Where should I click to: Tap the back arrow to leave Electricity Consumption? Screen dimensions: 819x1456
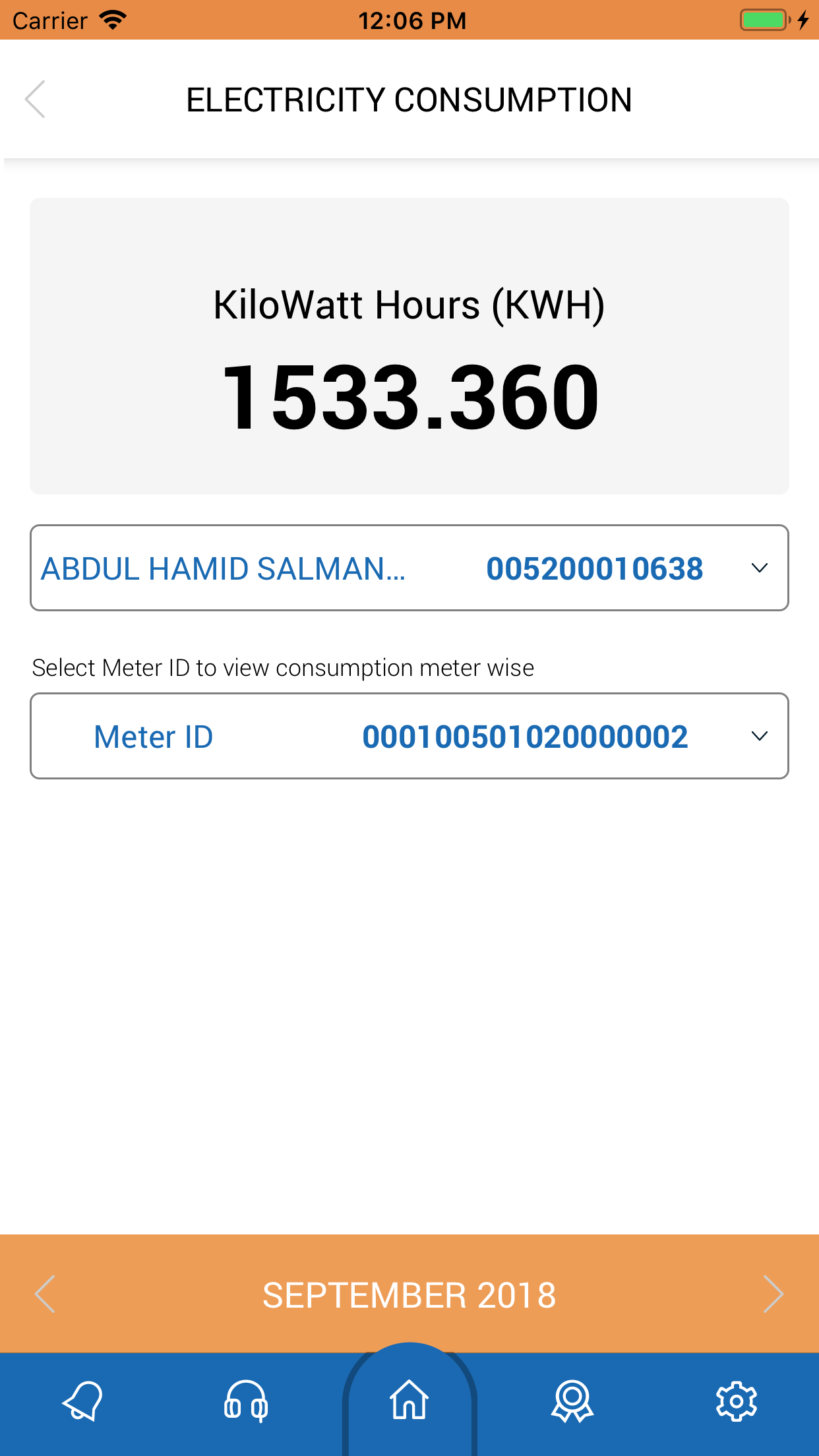(x=36, y=99)
